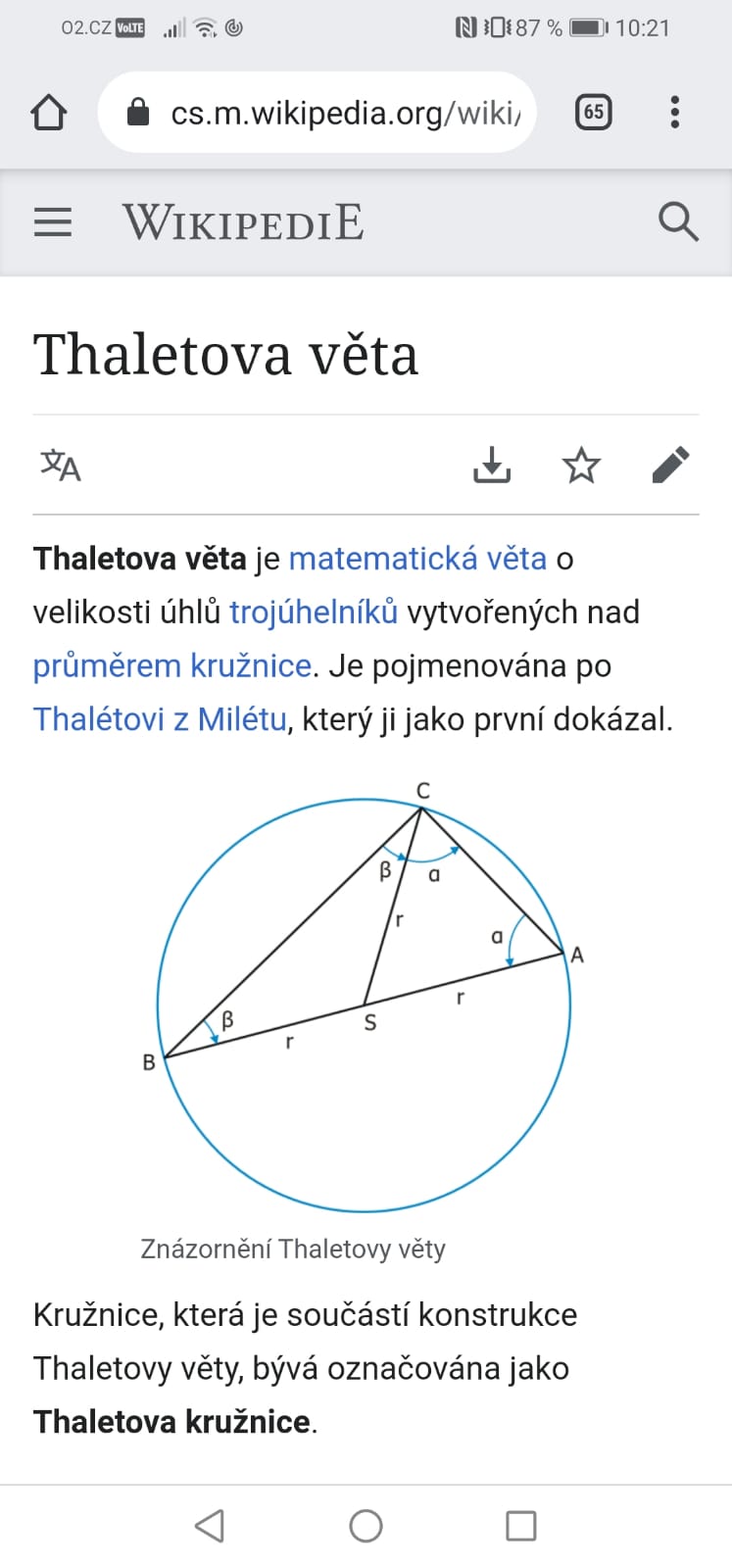This screenshot has height=1568, width=732.
Task: Add article to watchlist with star
Action: (x=581, y=465)
